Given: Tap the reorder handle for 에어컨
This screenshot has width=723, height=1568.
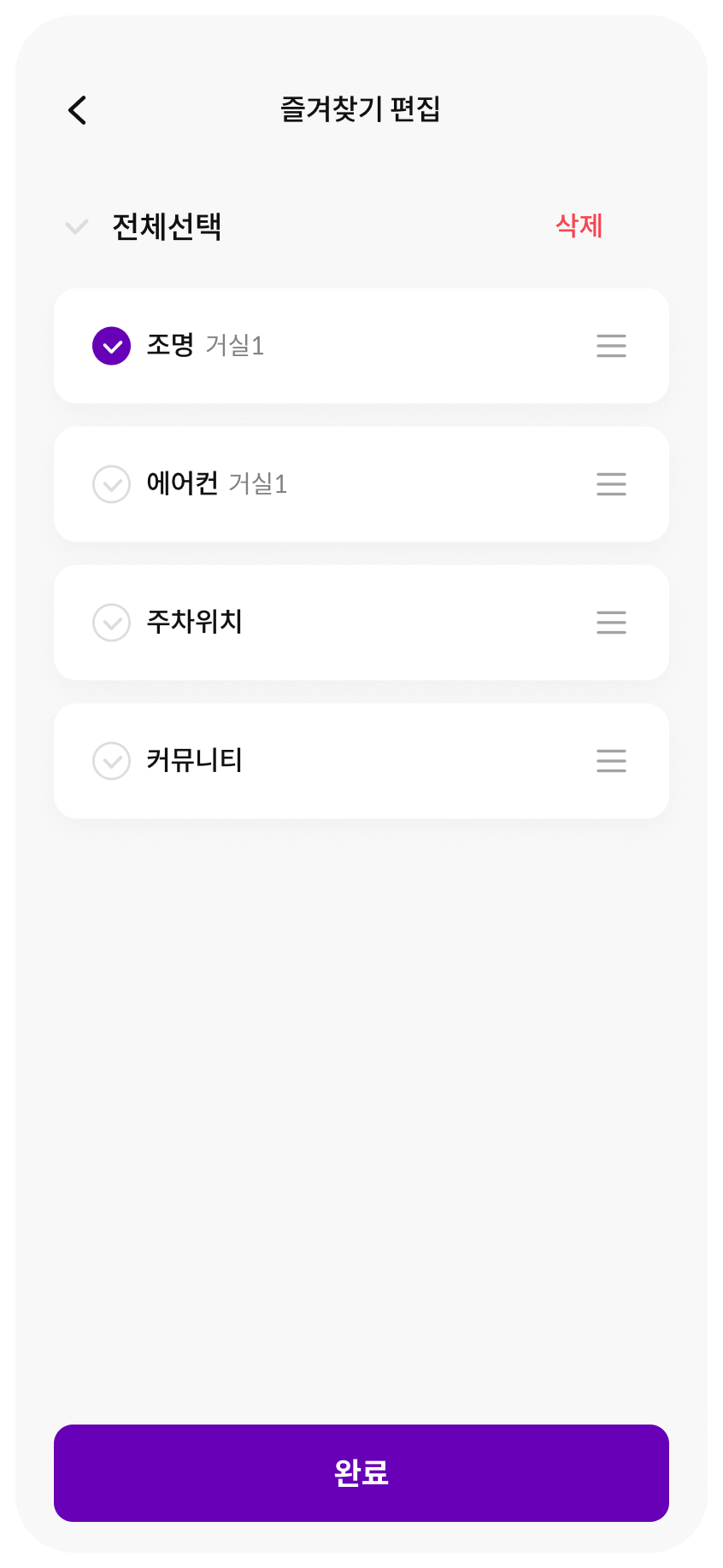Looking at the screenshot, I should [611, 484].
